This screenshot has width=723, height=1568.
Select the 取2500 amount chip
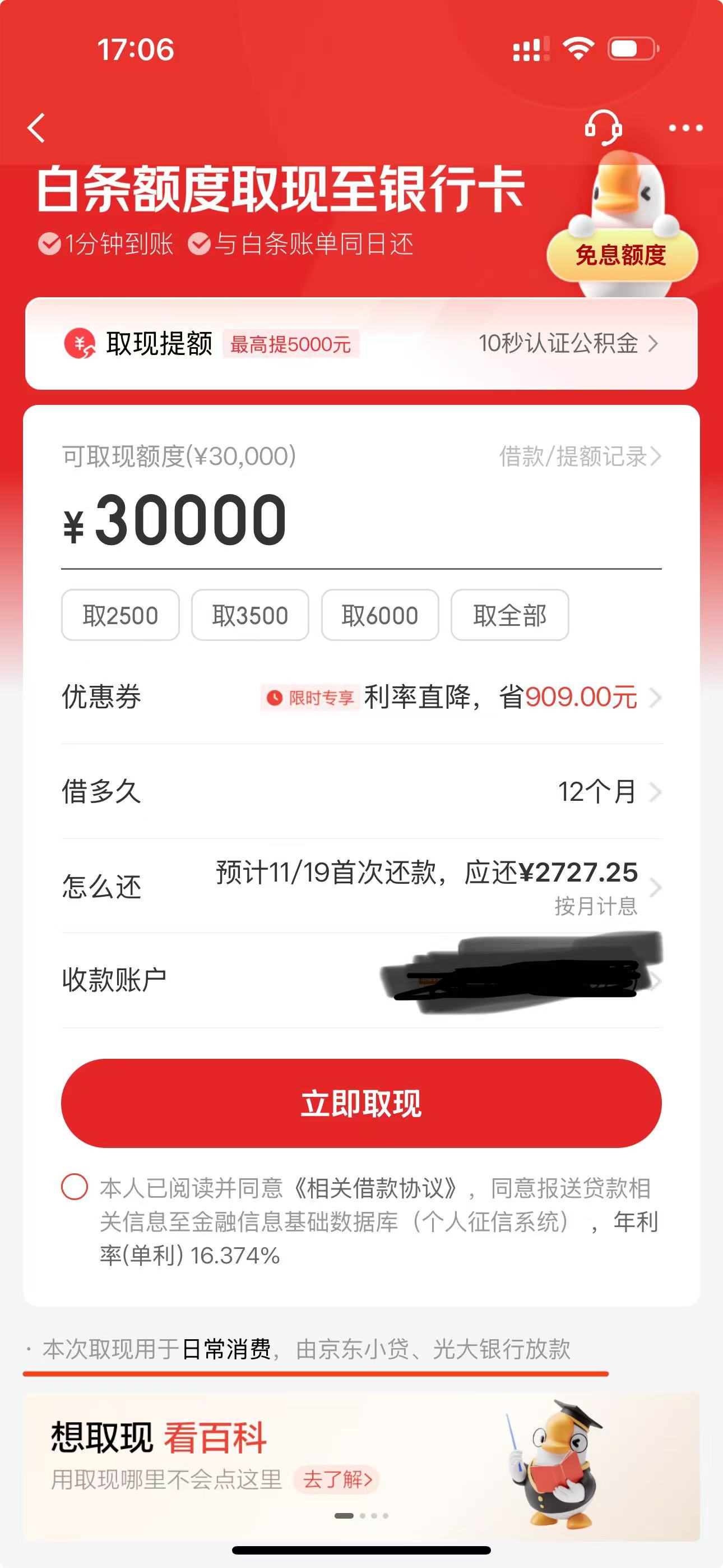pyautogui.click(x=121, y=615)
